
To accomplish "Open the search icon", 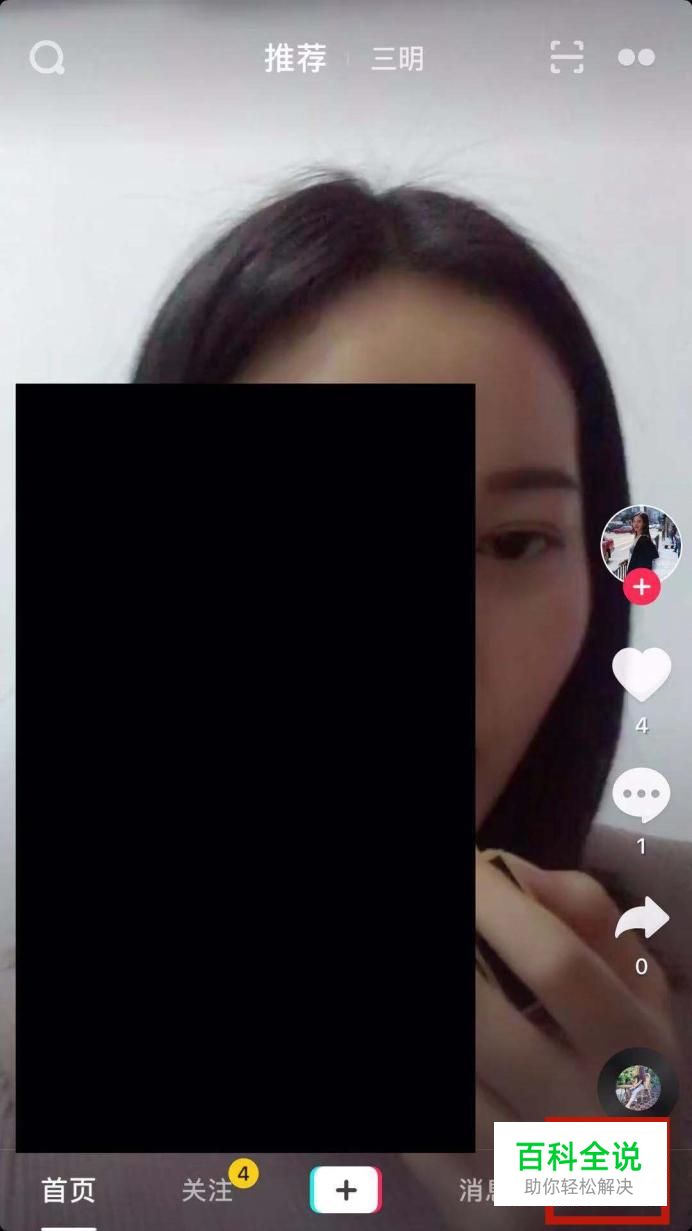I will tap(46, 58).
